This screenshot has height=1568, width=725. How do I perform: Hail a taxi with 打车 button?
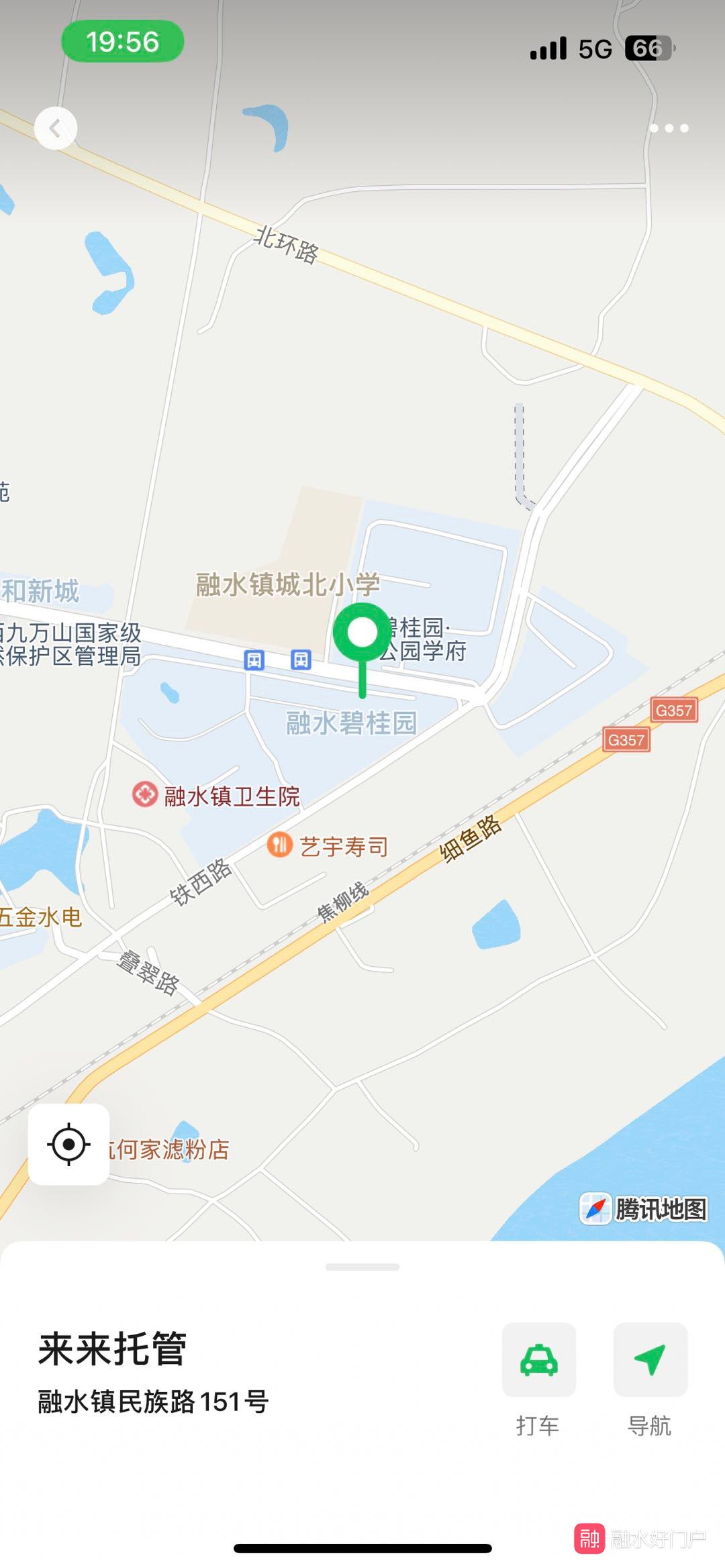538,1360
